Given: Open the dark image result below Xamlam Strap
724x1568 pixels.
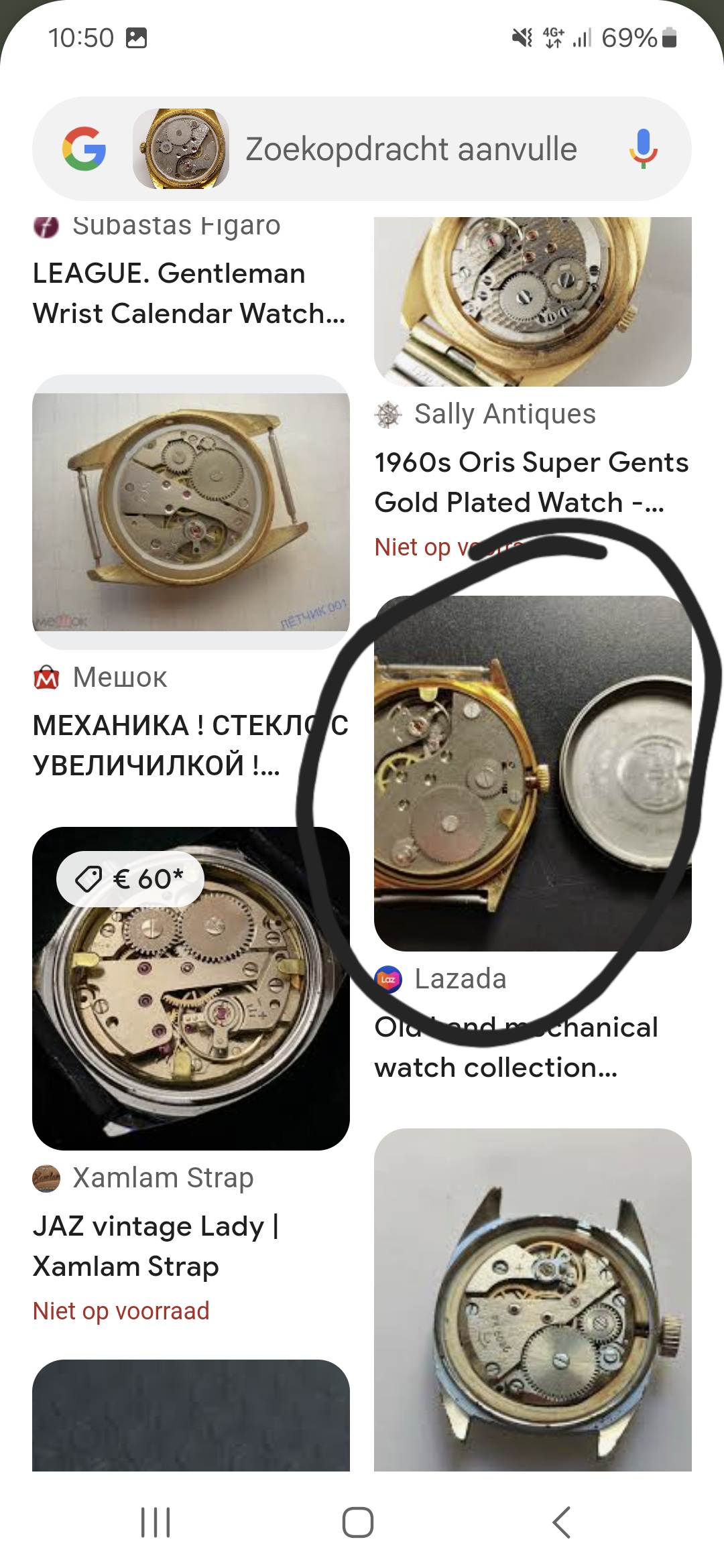Looking at the screenshot, I should click(x=191, y=1415).
